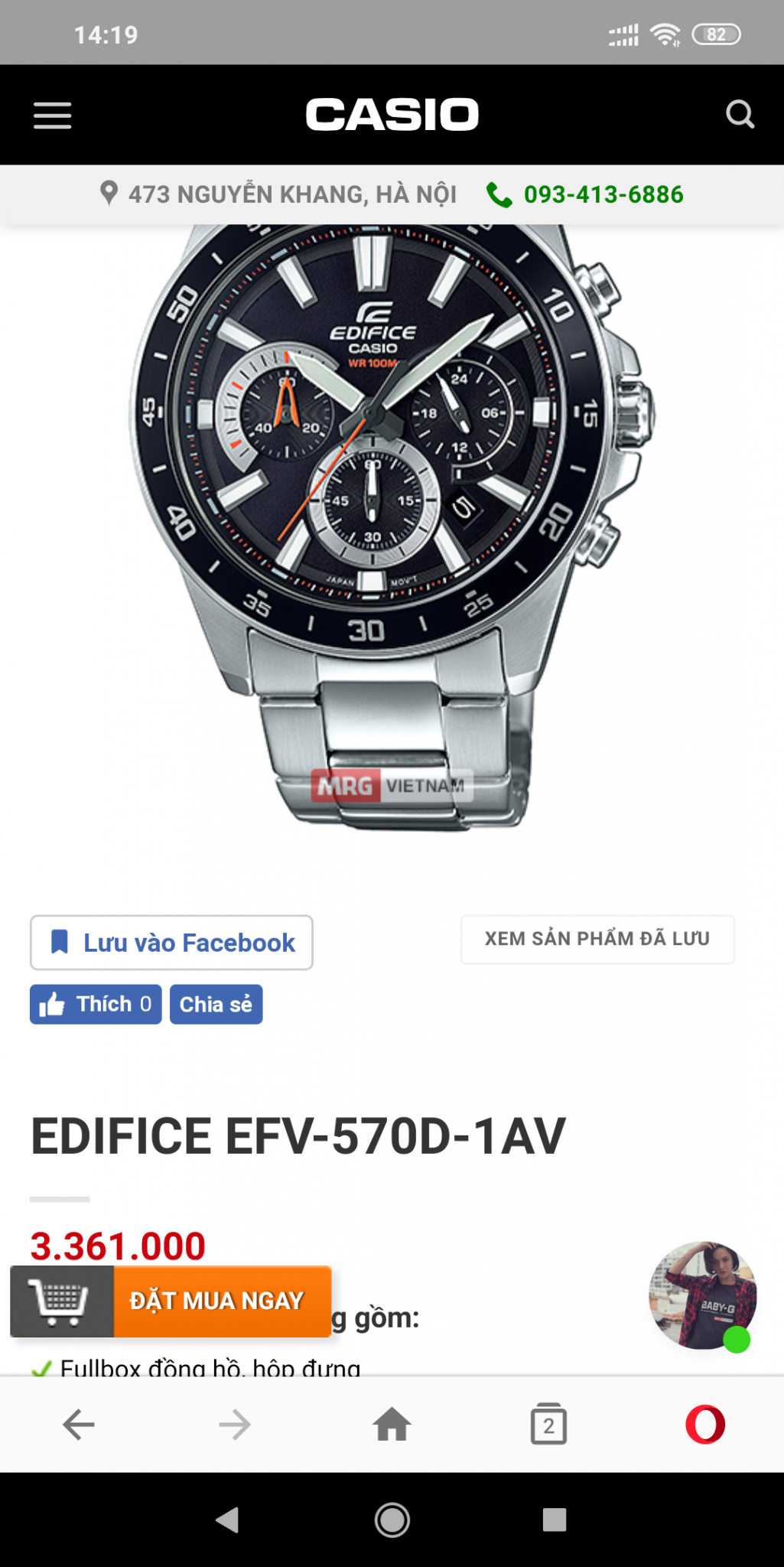
Task: Open the hamburger menu
Action: 52,116
